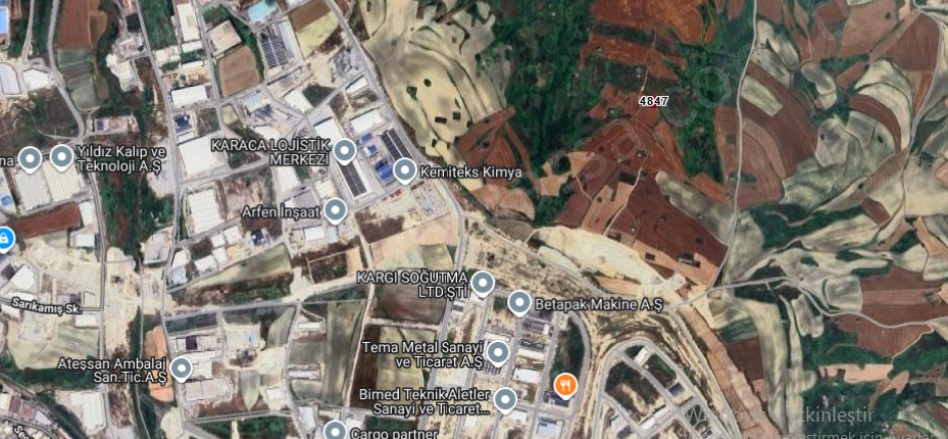The height and width of the screenshot is (439, 948).
Task: Open the orange restaurant pin
Action: 565,385
